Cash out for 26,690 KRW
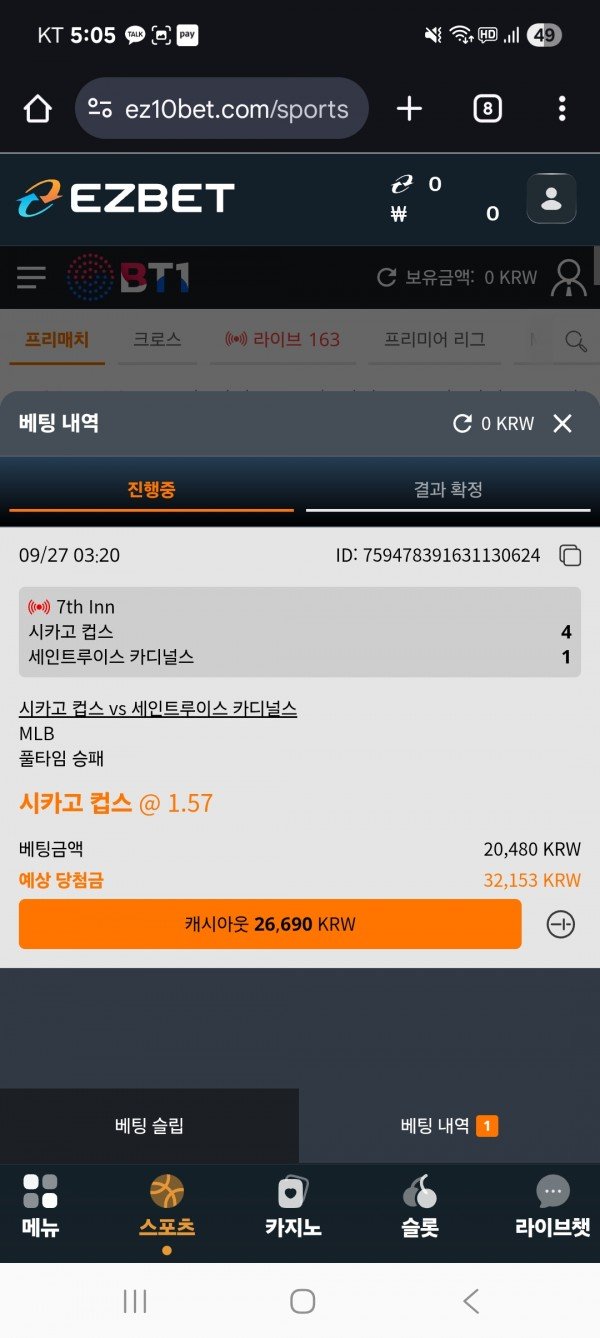Screen dimensions: 600x1338 [270, 924]
